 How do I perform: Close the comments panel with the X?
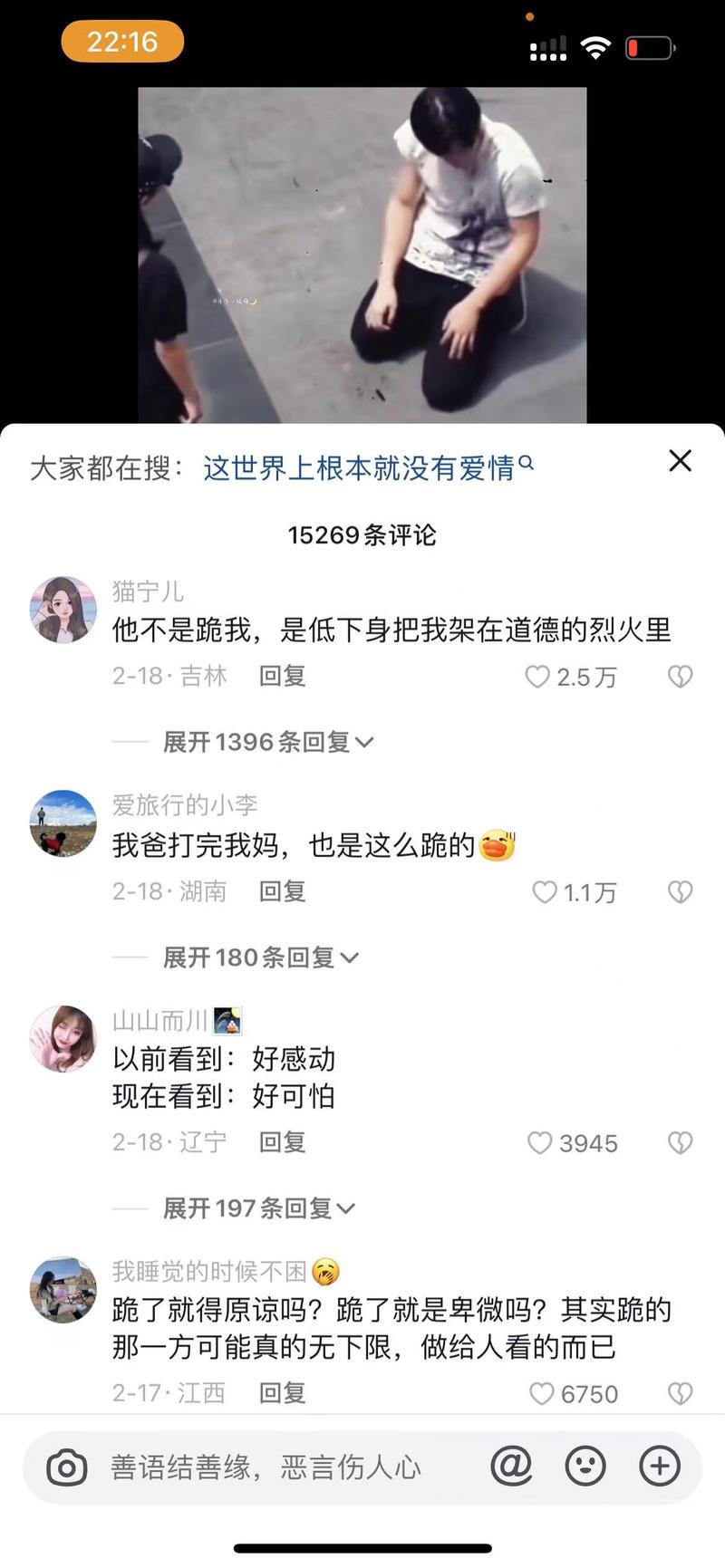click(x=681, y=461)
